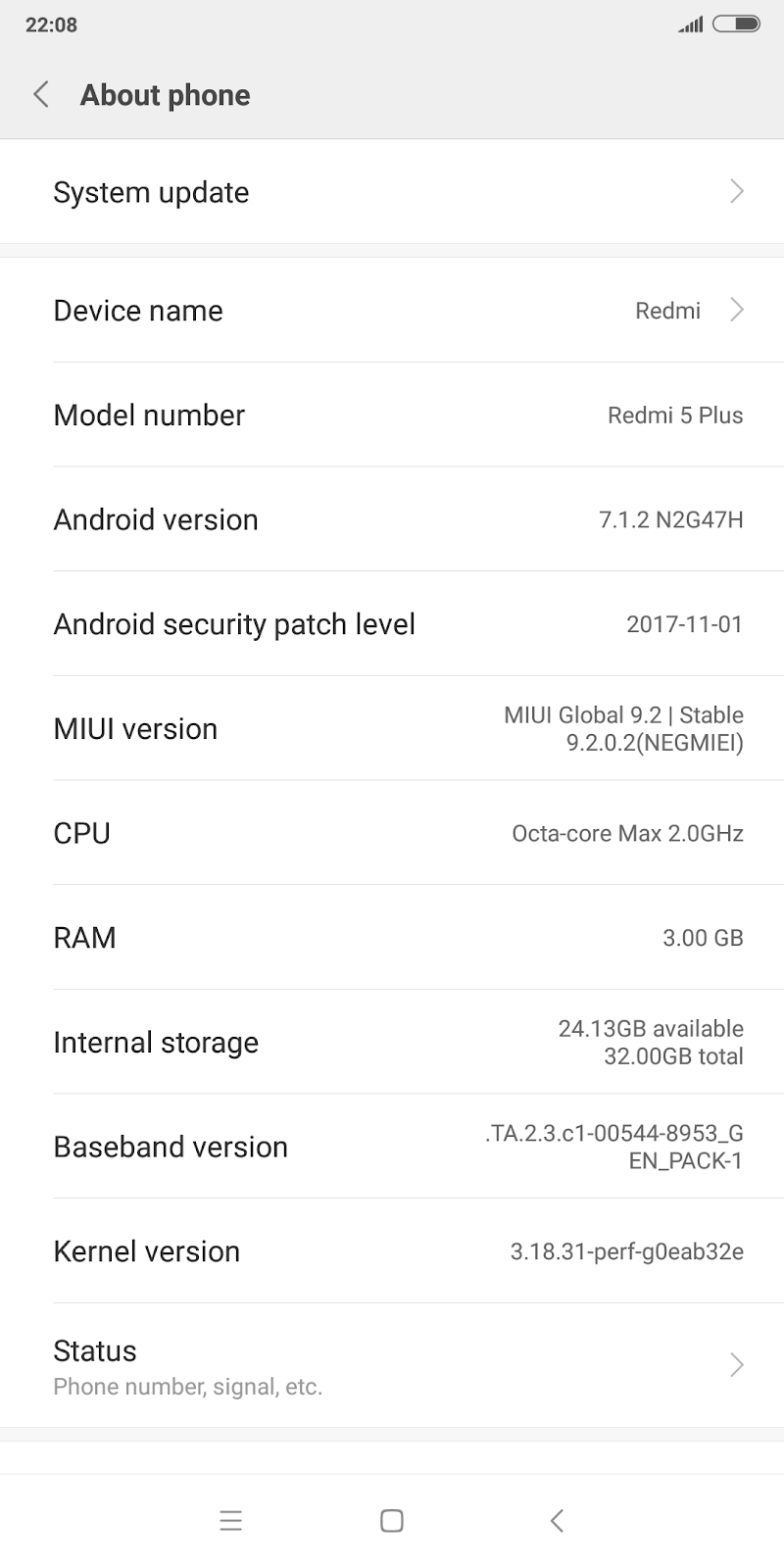Tap the MIUI version row repeatedly area
Screen dimensions: 784x1568
click(392, 728)
